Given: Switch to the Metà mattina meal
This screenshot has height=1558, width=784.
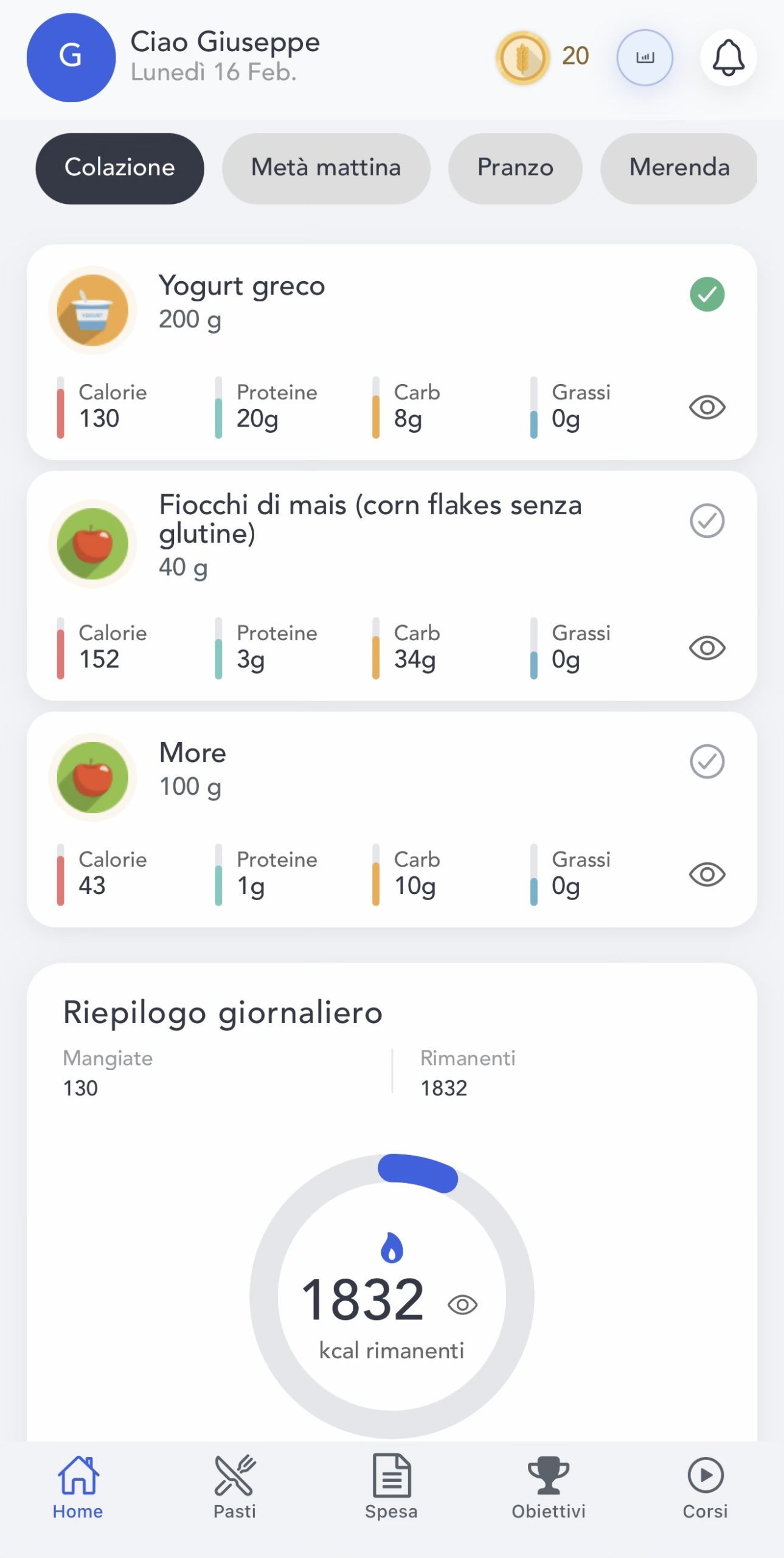Looking at the screenshot, I should tap(326, 168).
